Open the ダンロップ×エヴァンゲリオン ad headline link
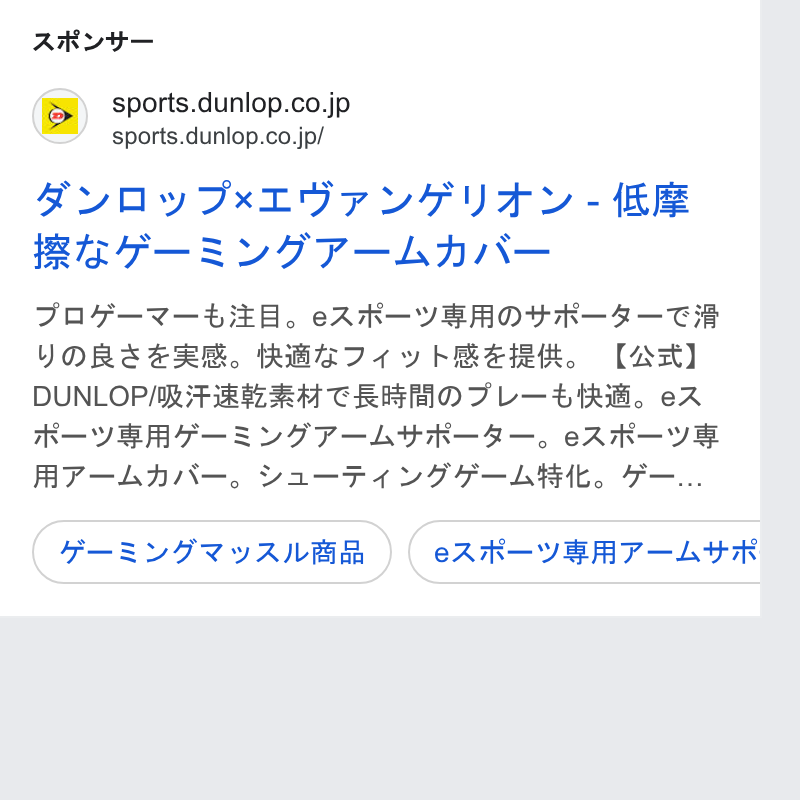Viewport: 800px width, 800px height. 361,225
